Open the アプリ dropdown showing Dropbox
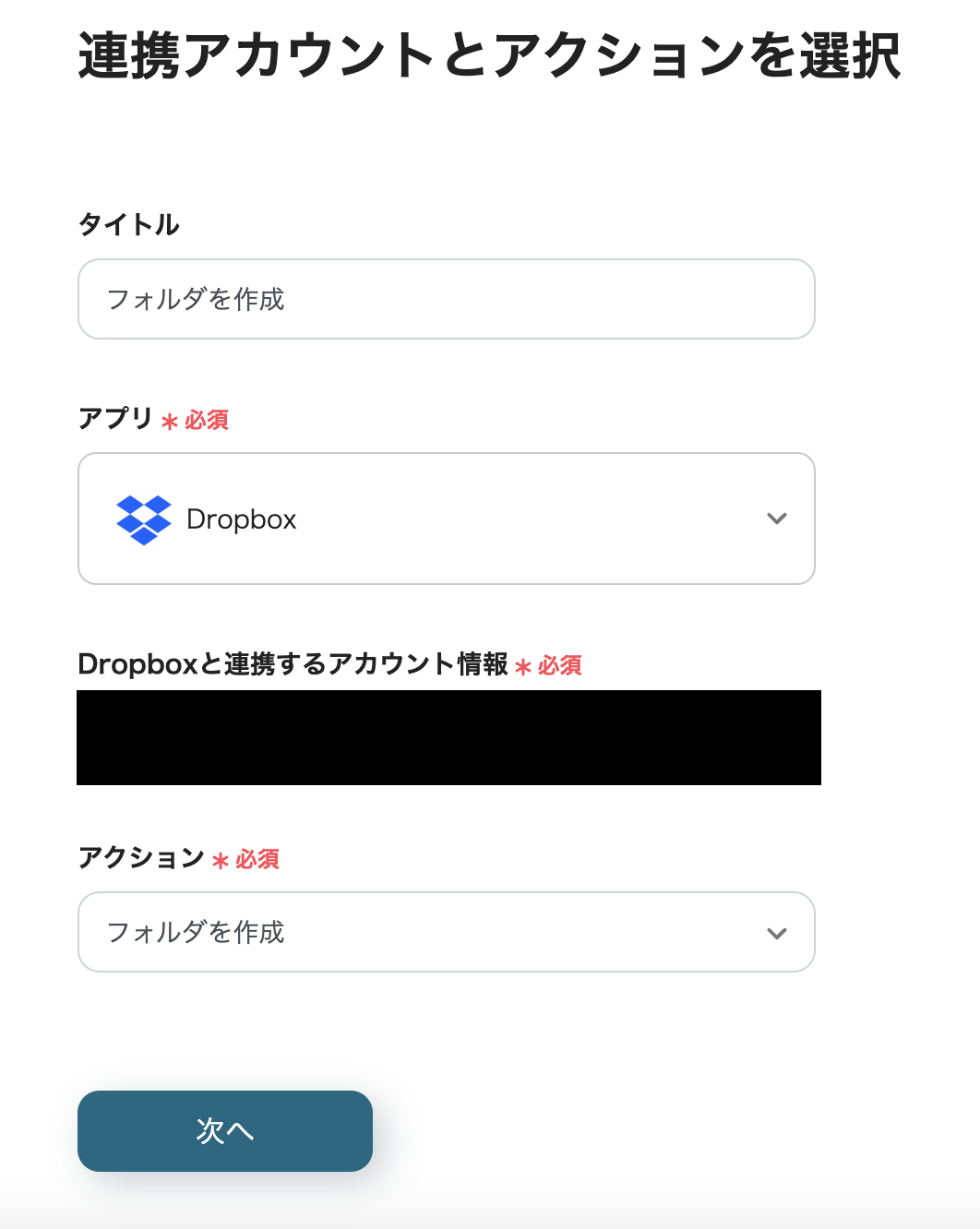 click(447, 519)
